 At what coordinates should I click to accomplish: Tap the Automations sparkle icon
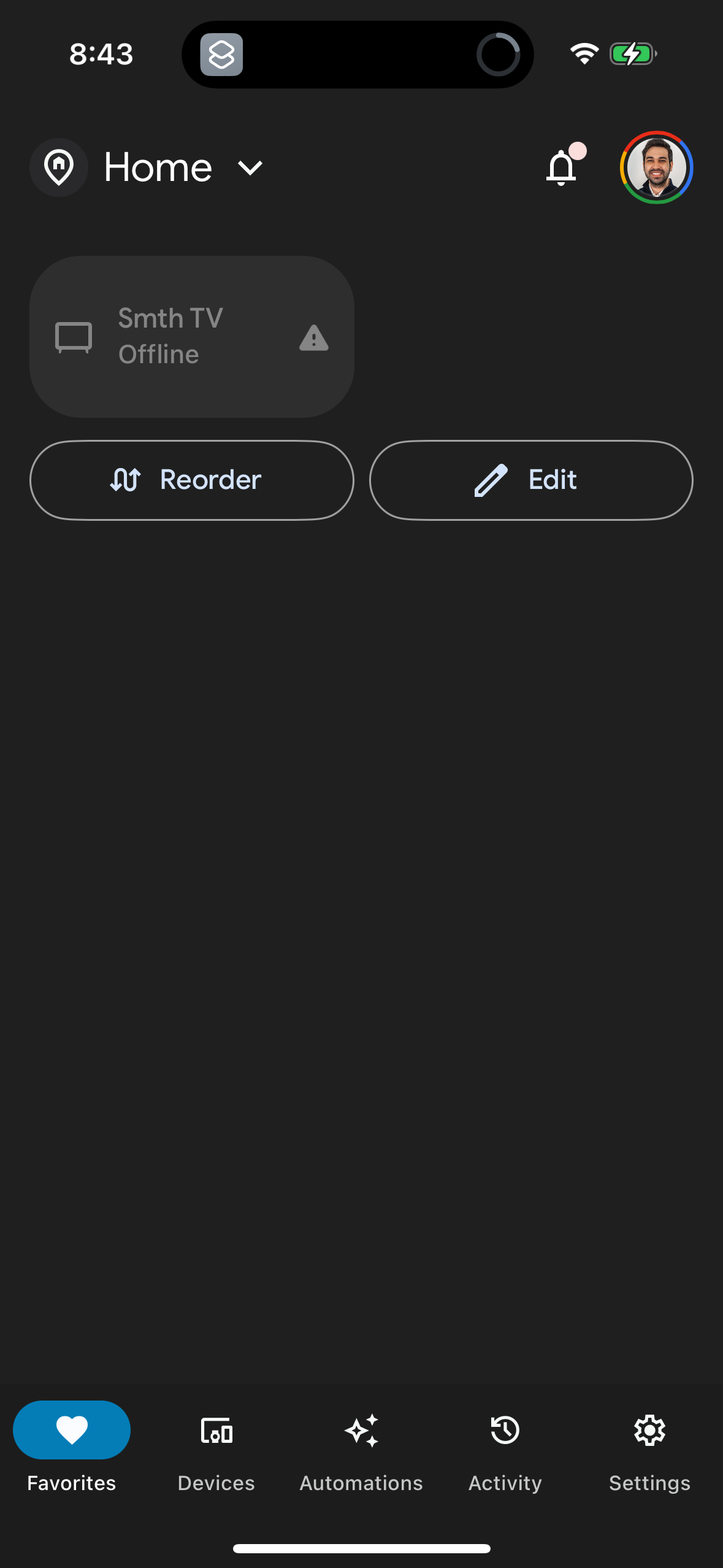click(x=361, y=1430)
